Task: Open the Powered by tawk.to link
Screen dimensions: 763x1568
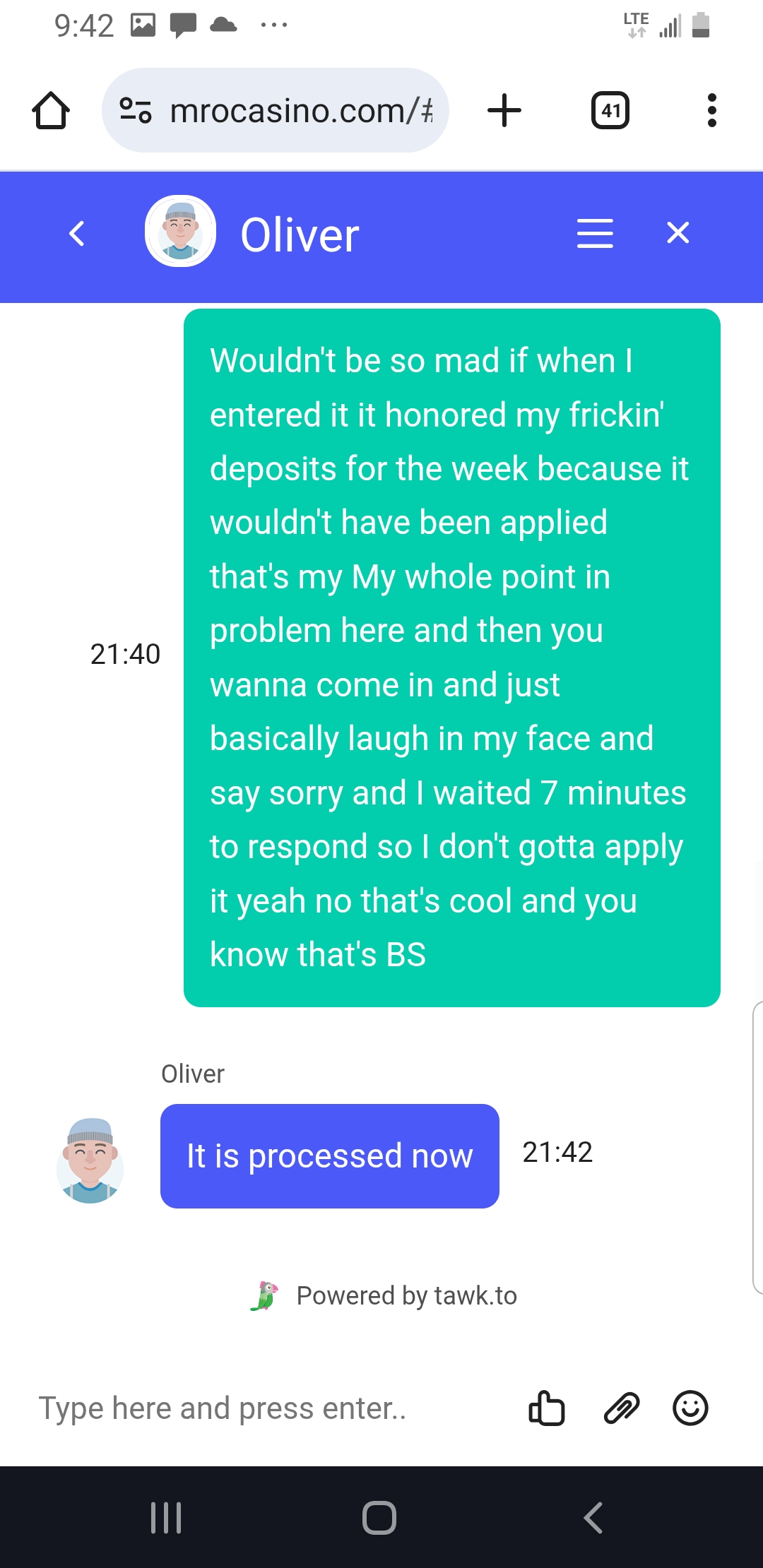Action: [x=385, y=1296]
